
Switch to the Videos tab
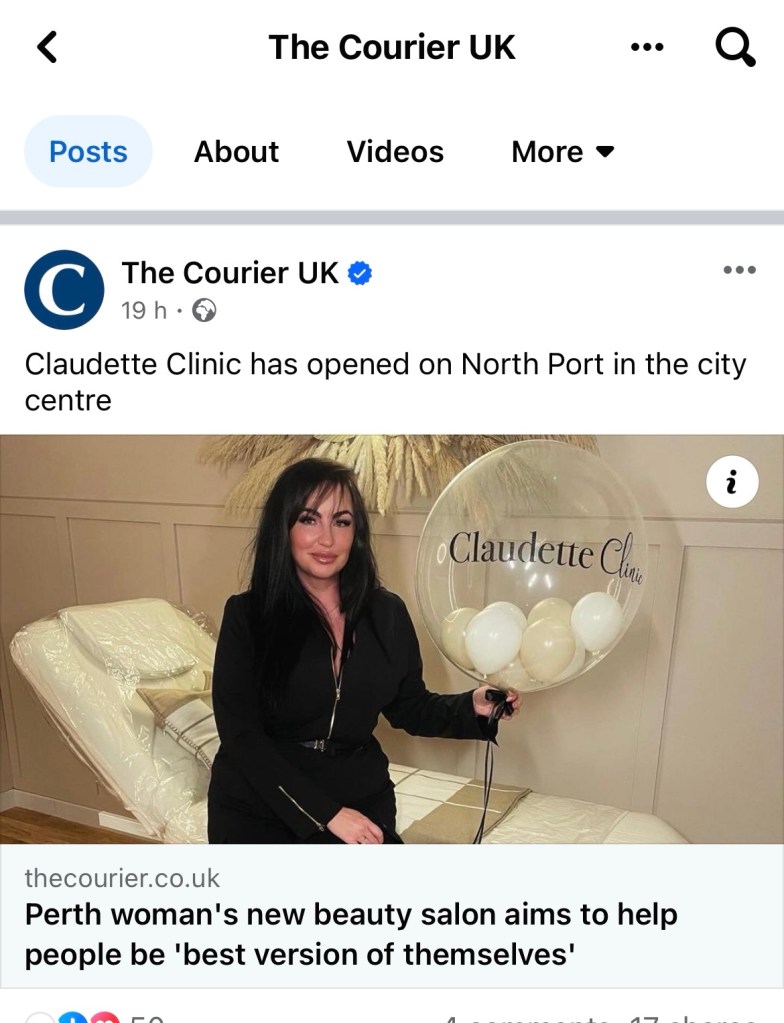click(x=395, y=152)
